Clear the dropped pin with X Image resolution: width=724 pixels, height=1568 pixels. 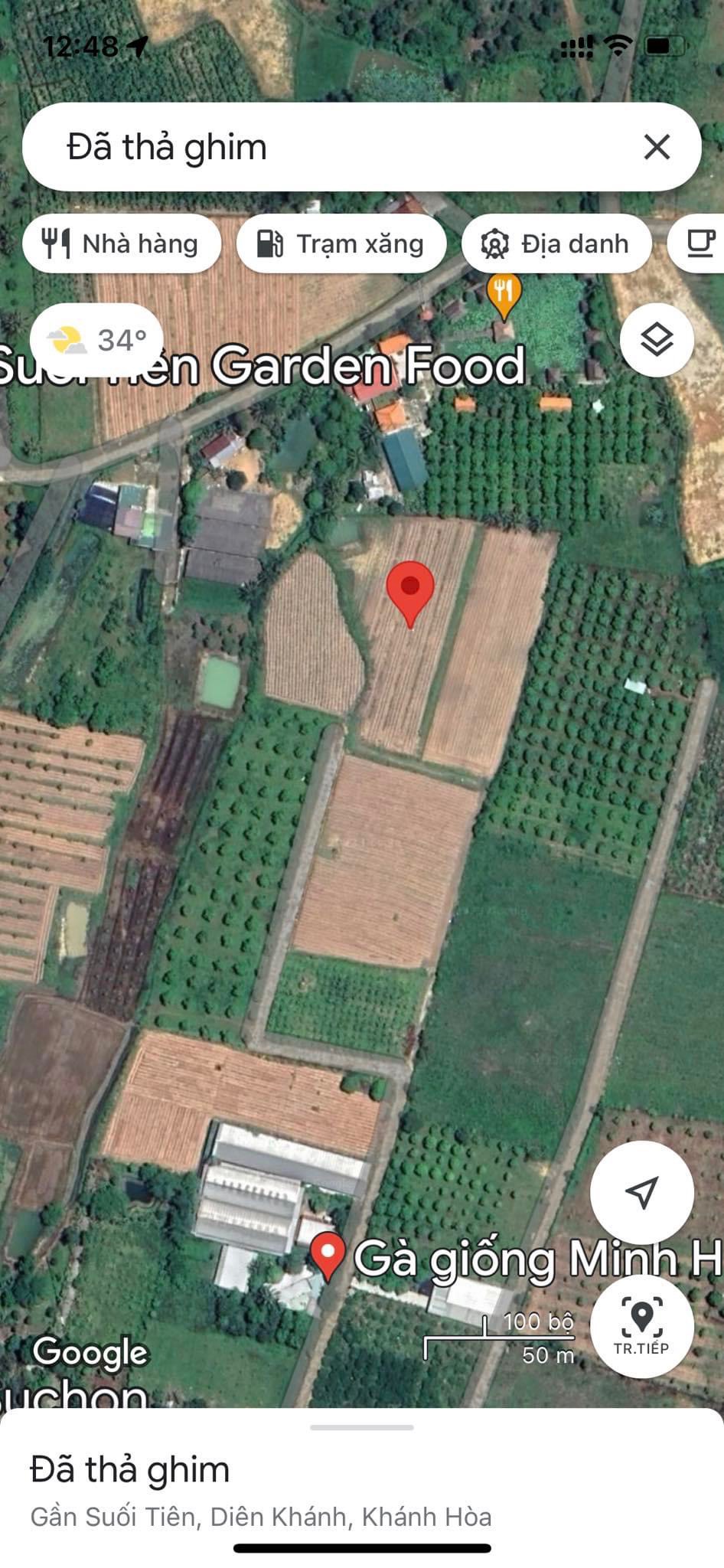[657, 147]
